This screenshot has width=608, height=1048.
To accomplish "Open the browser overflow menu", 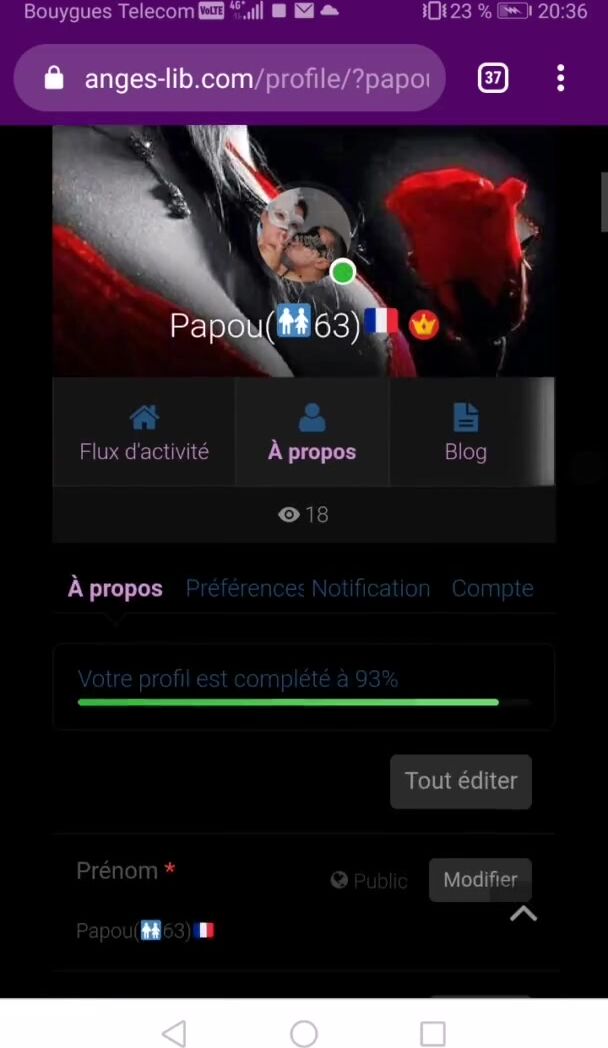I will (560, 77).
